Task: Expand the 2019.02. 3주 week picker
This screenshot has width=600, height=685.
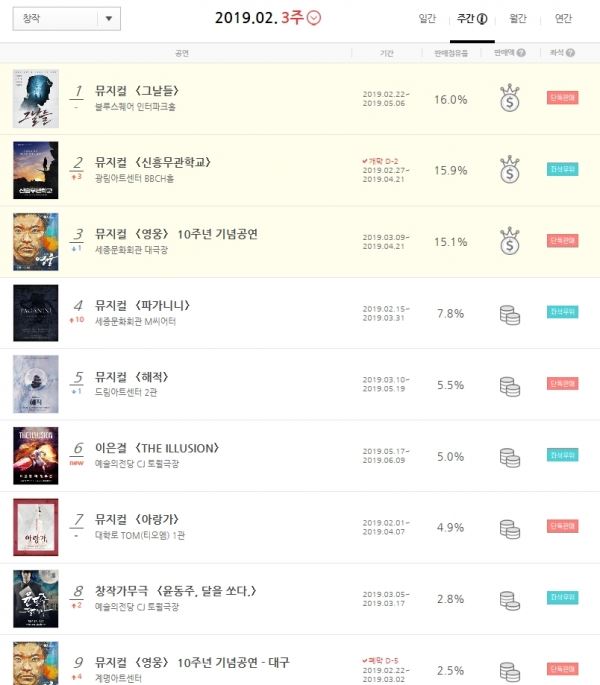Action: click(x=315, y=17)
